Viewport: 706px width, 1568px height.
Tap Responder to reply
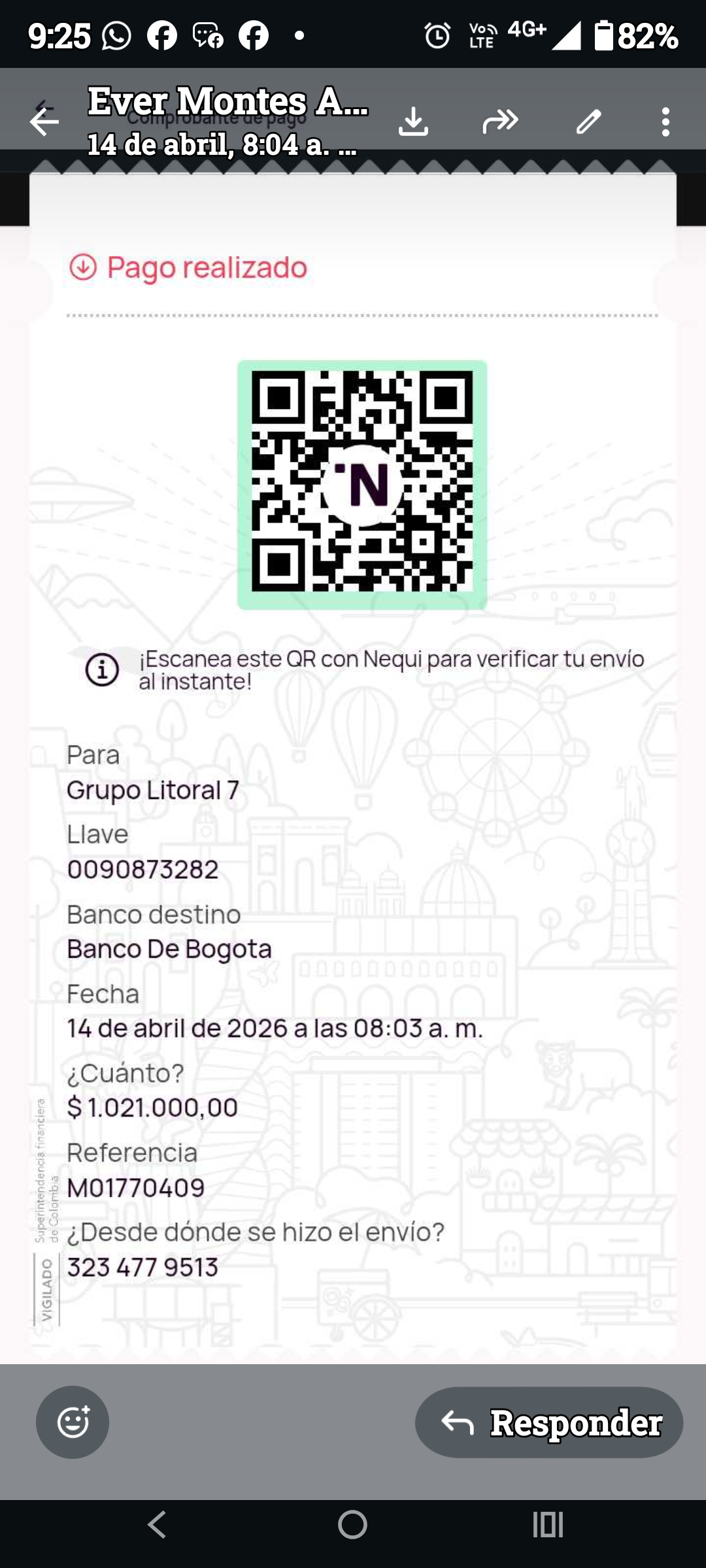pyautogui.click(x=549, y=1422)
